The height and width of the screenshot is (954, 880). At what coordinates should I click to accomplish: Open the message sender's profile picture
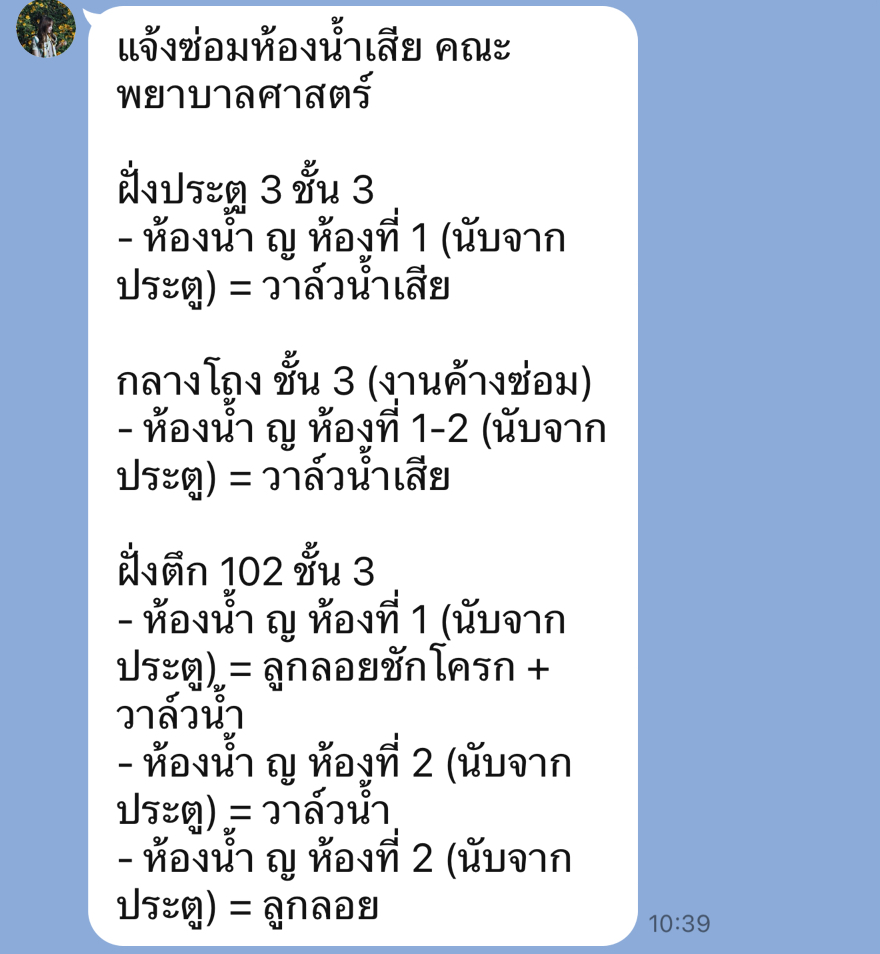click(x=45, y=27)
